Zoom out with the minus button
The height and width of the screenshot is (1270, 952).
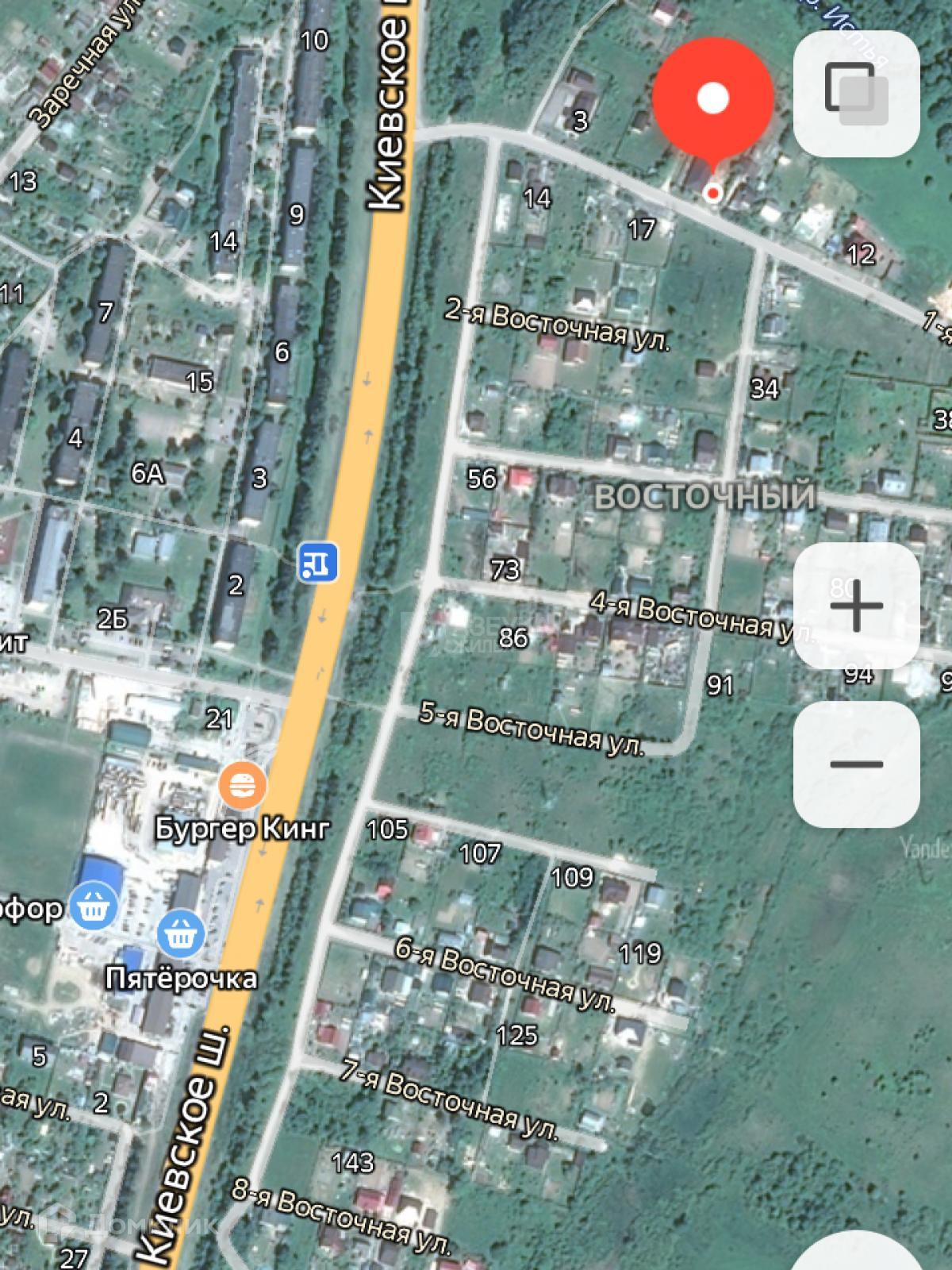coord(857,764)
